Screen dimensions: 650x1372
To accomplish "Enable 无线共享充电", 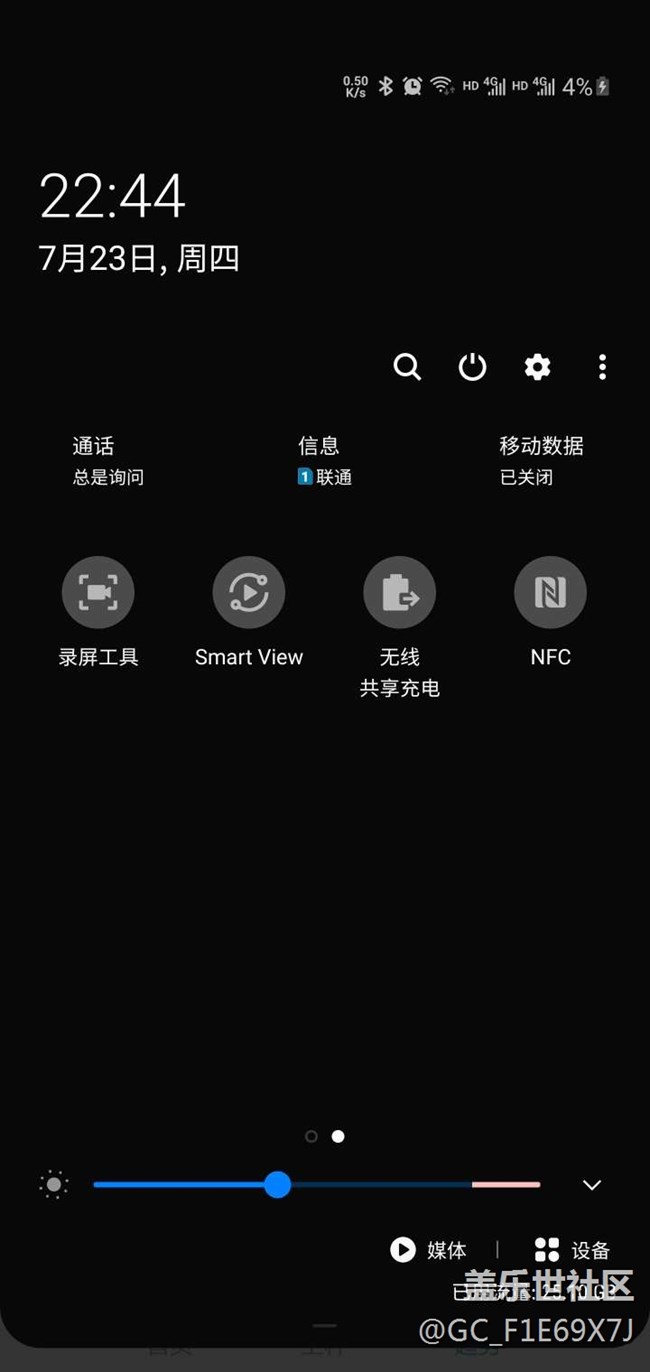I will pos(399,593).
